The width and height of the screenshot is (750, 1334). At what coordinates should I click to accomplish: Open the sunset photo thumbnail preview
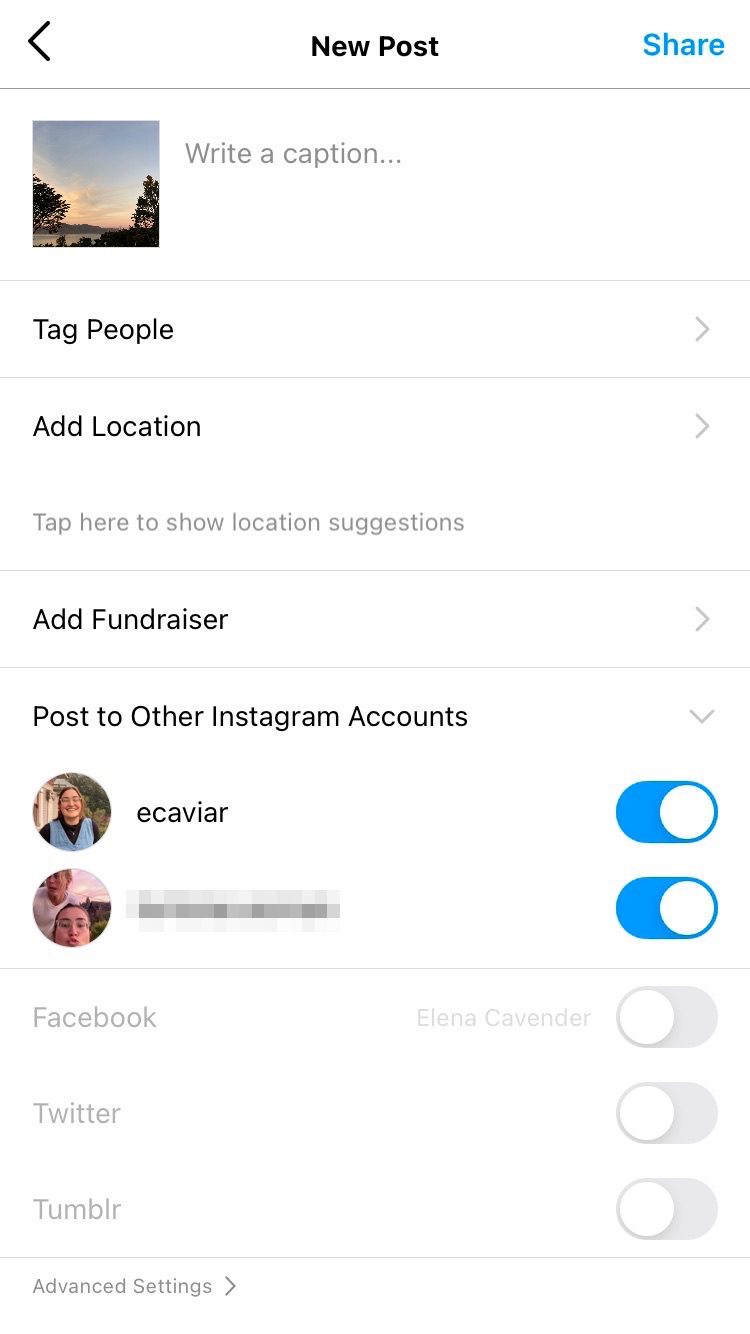(x=96, y=184)
